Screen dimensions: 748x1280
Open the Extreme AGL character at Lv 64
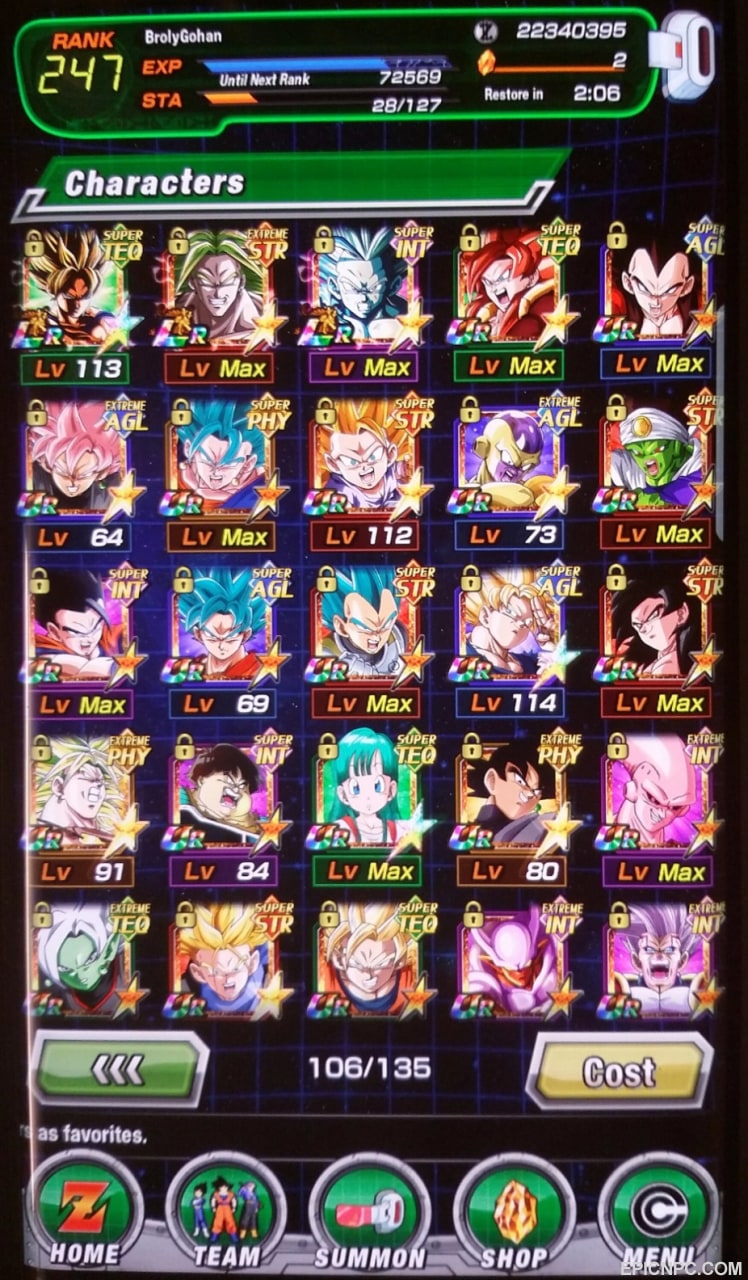point(82,471)
